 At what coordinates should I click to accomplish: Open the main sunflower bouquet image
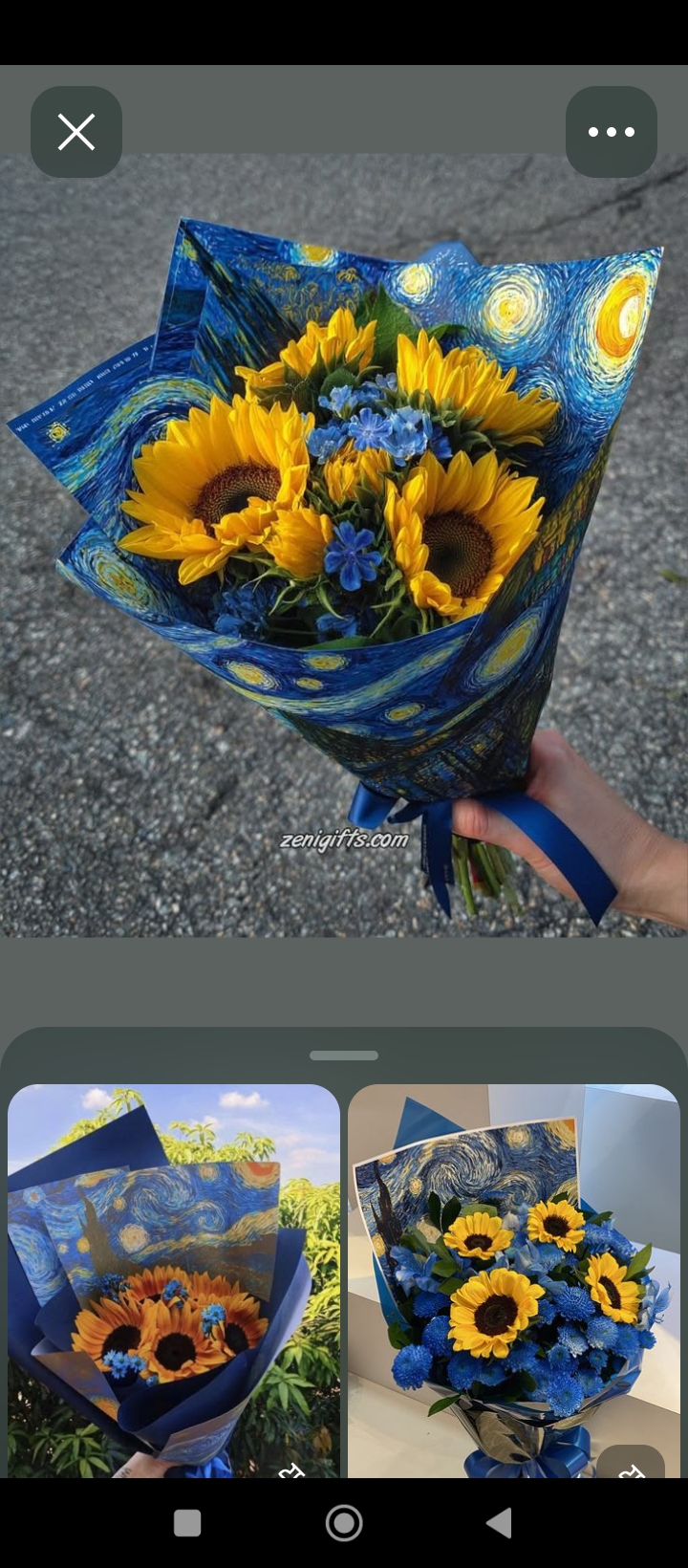tap(344, 545)
